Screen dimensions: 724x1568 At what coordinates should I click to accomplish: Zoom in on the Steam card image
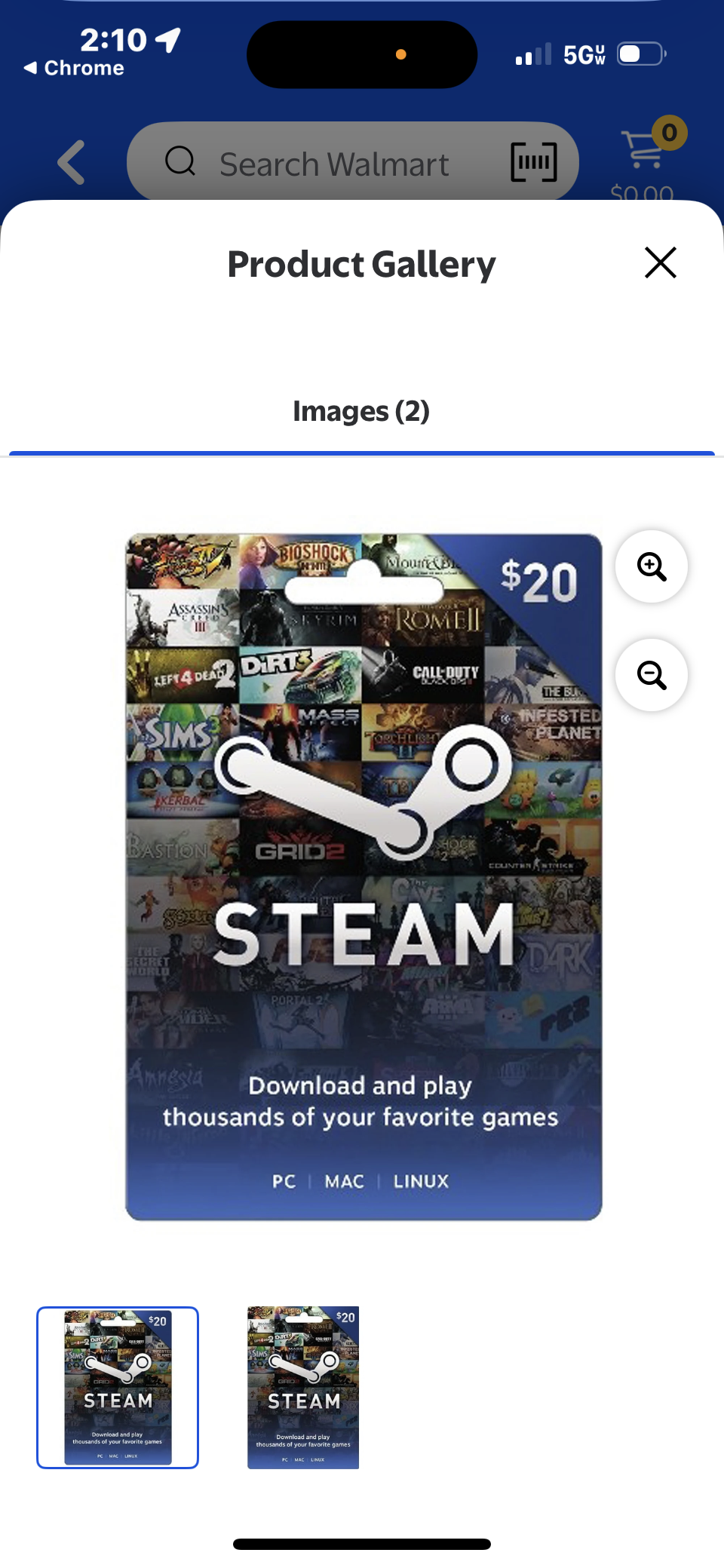coord(652,566)
